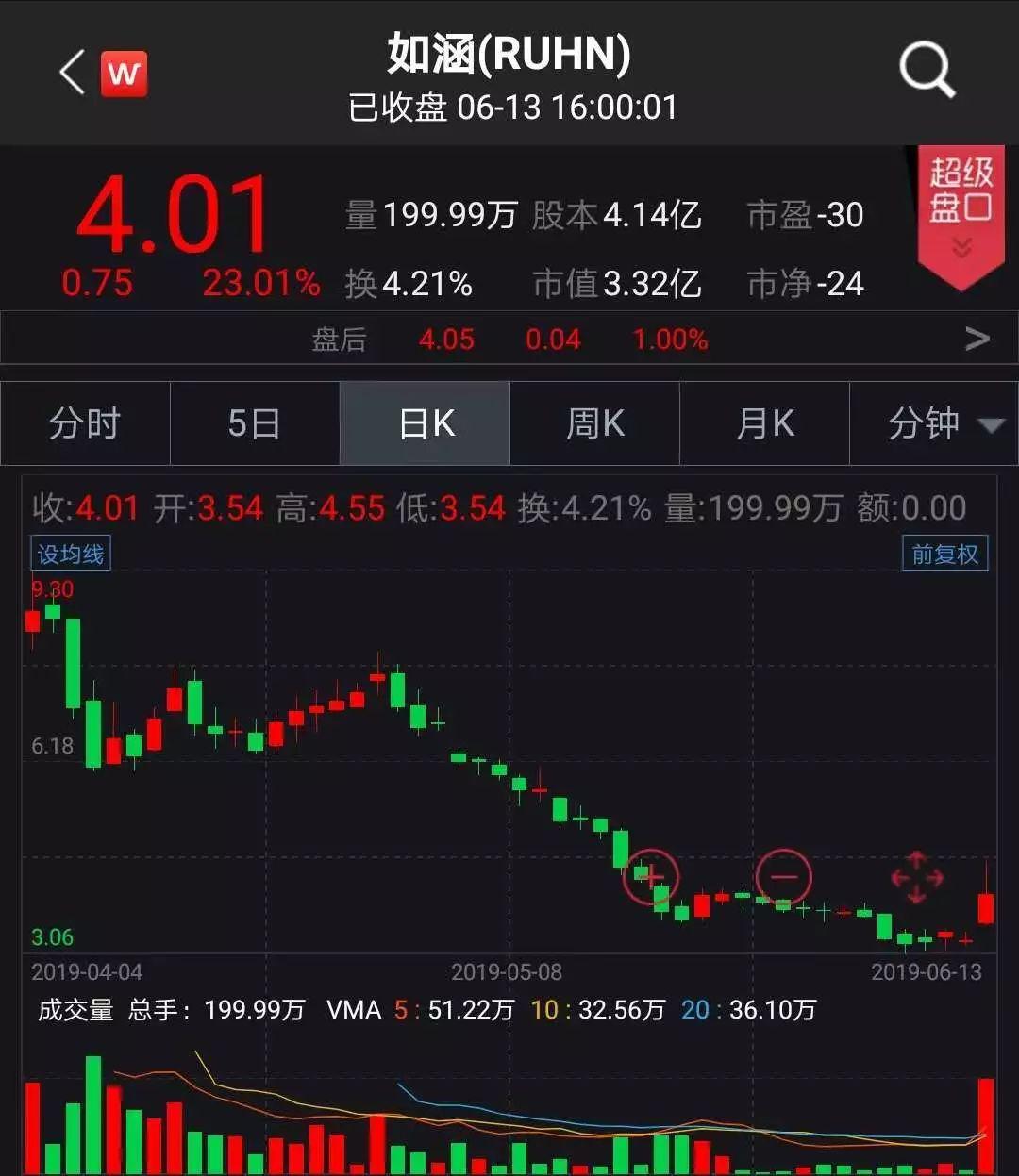Tap the minus circle marker on the chart
The image size is (1019, 1176).
(x=785, y=876)
